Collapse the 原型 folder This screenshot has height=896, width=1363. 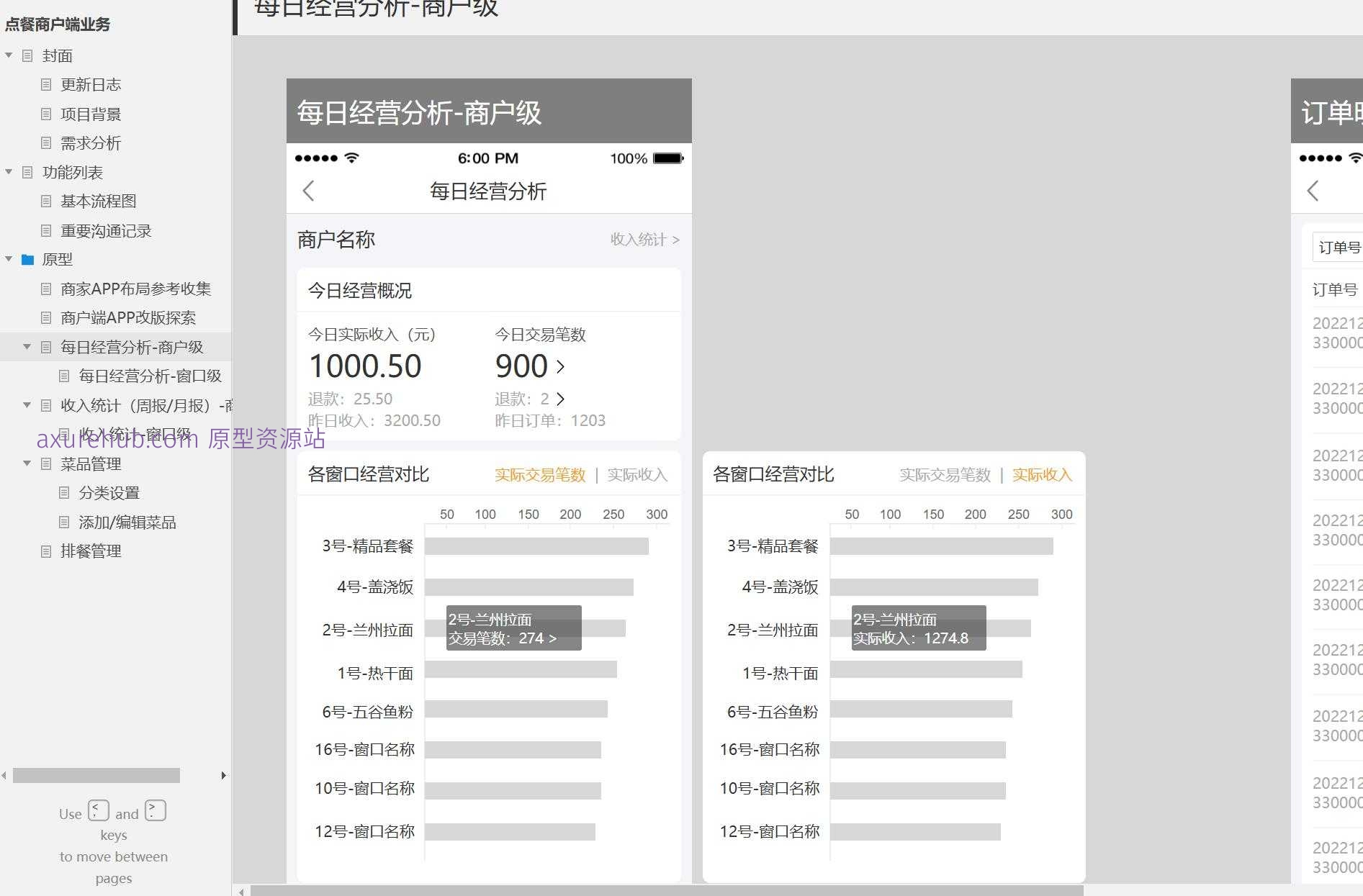coord(9,260)
